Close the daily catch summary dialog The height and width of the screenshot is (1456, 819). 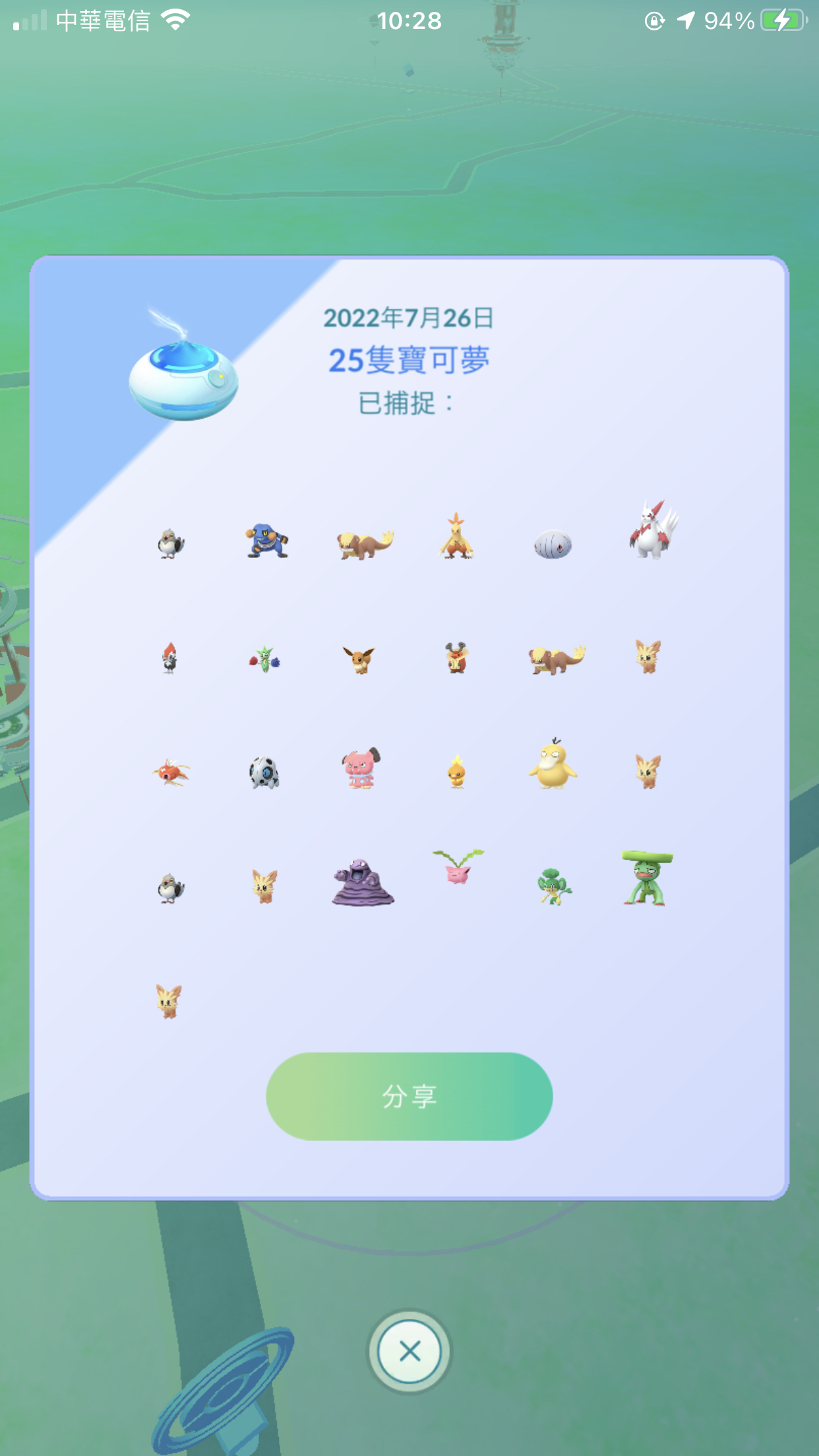(409, 1351)
